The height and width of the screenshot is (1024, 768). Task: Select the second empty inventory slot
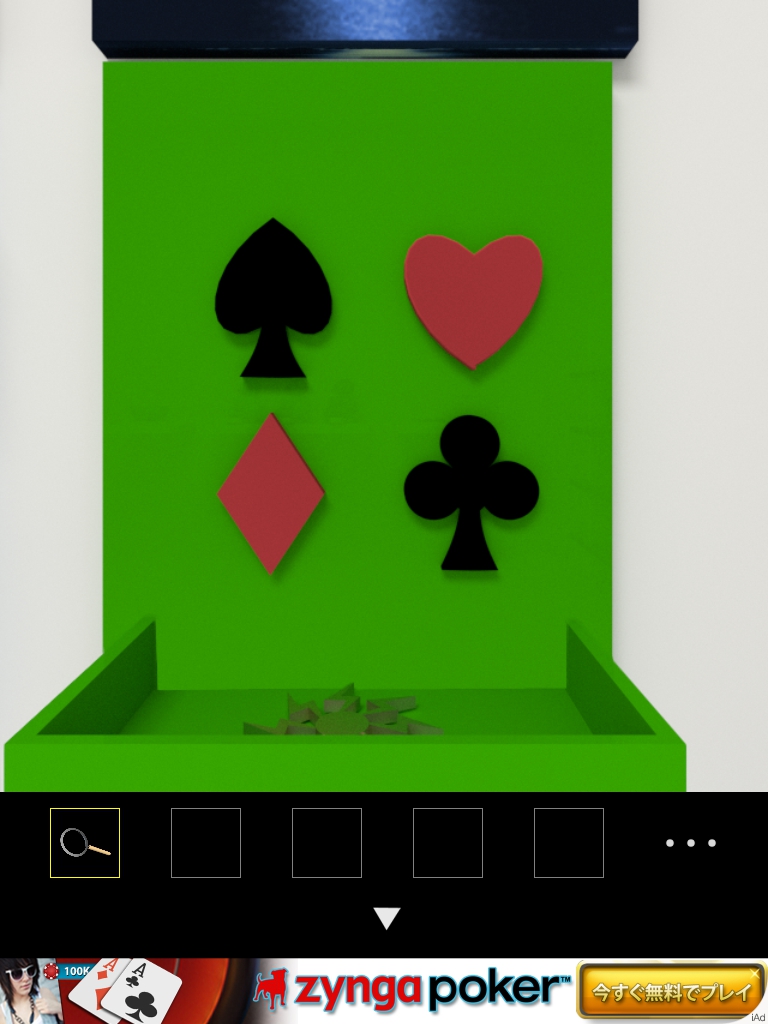coord(327,843)
